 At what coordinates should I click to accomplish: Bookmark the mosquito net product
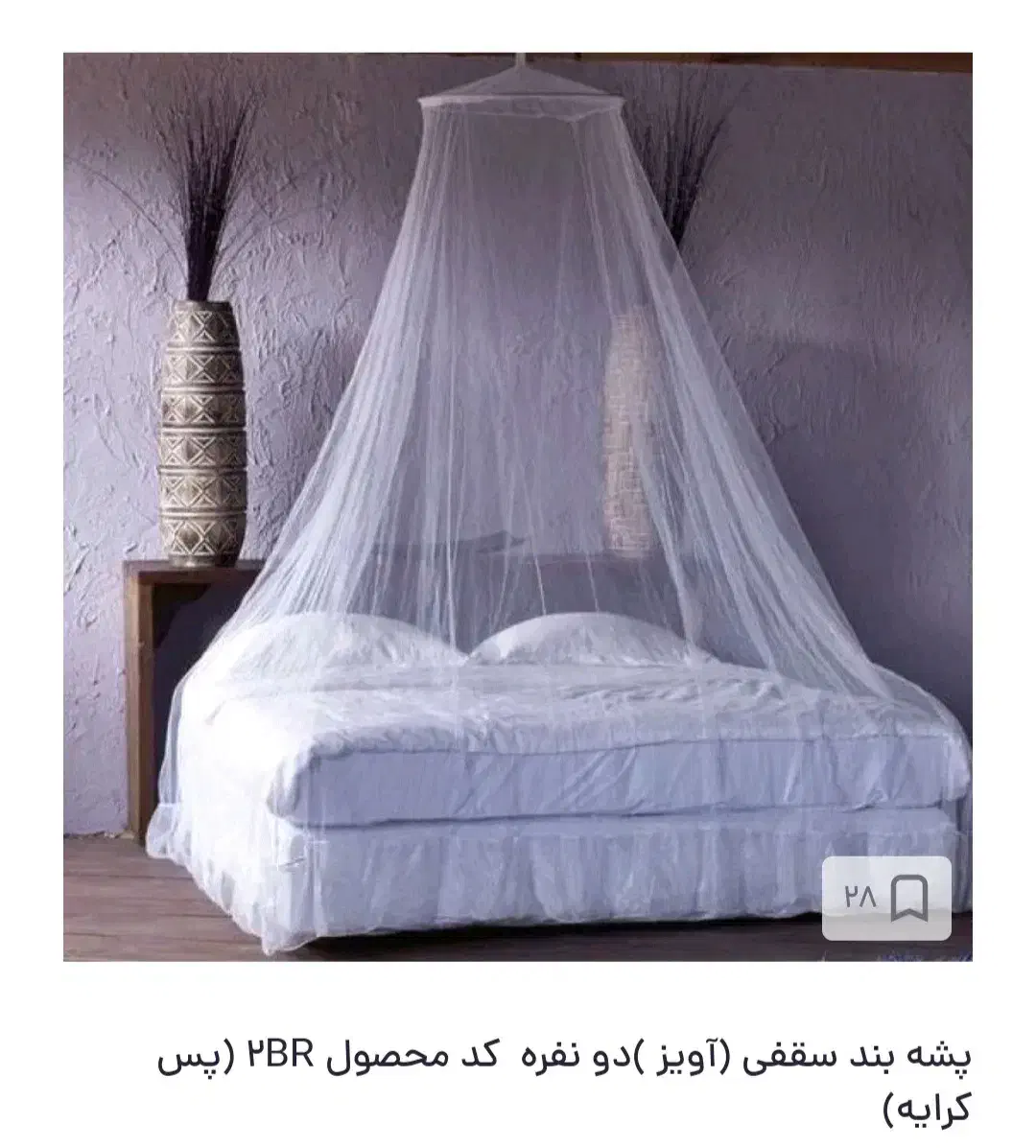point(907,898)
